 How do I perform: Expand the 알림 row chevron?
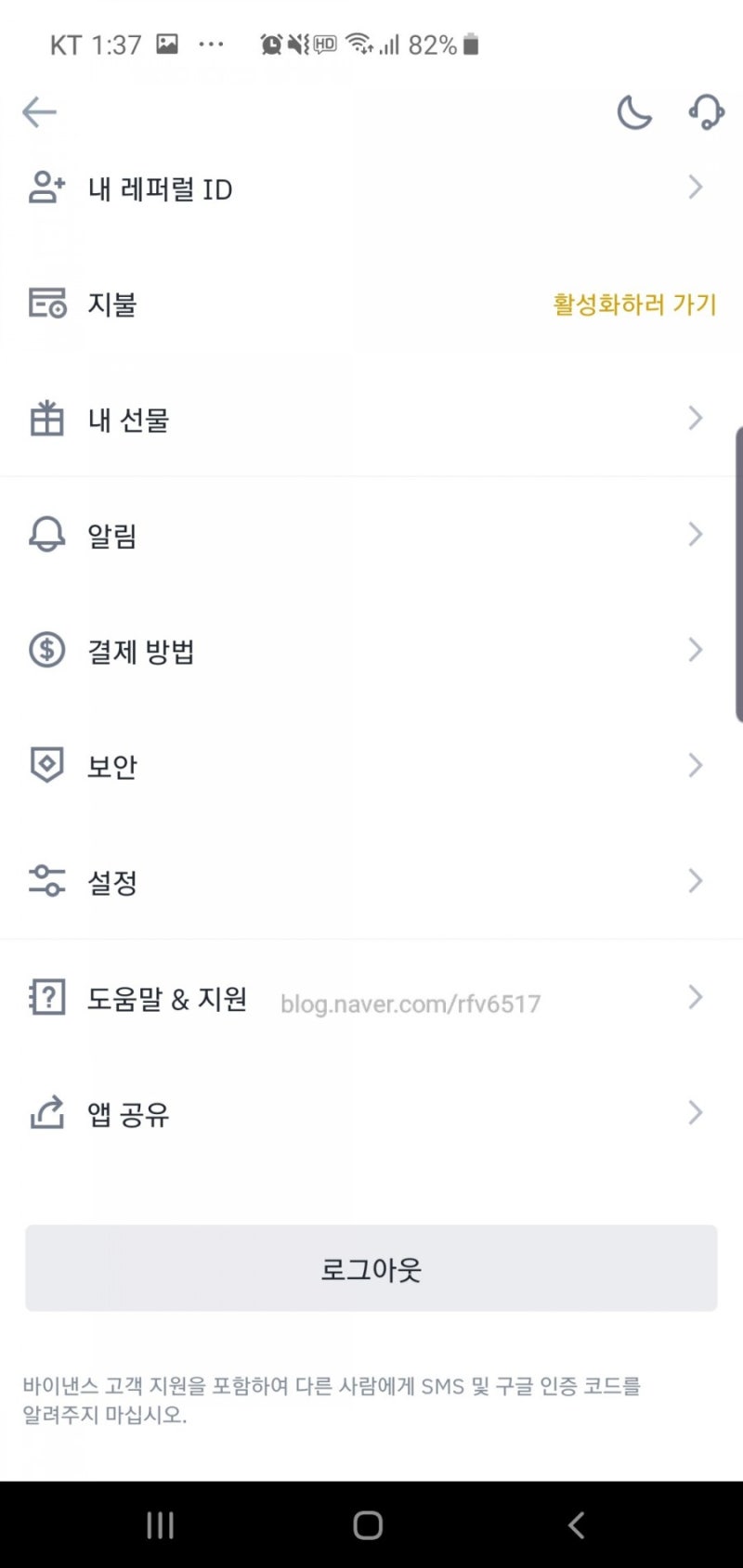(x=695, y=534)
